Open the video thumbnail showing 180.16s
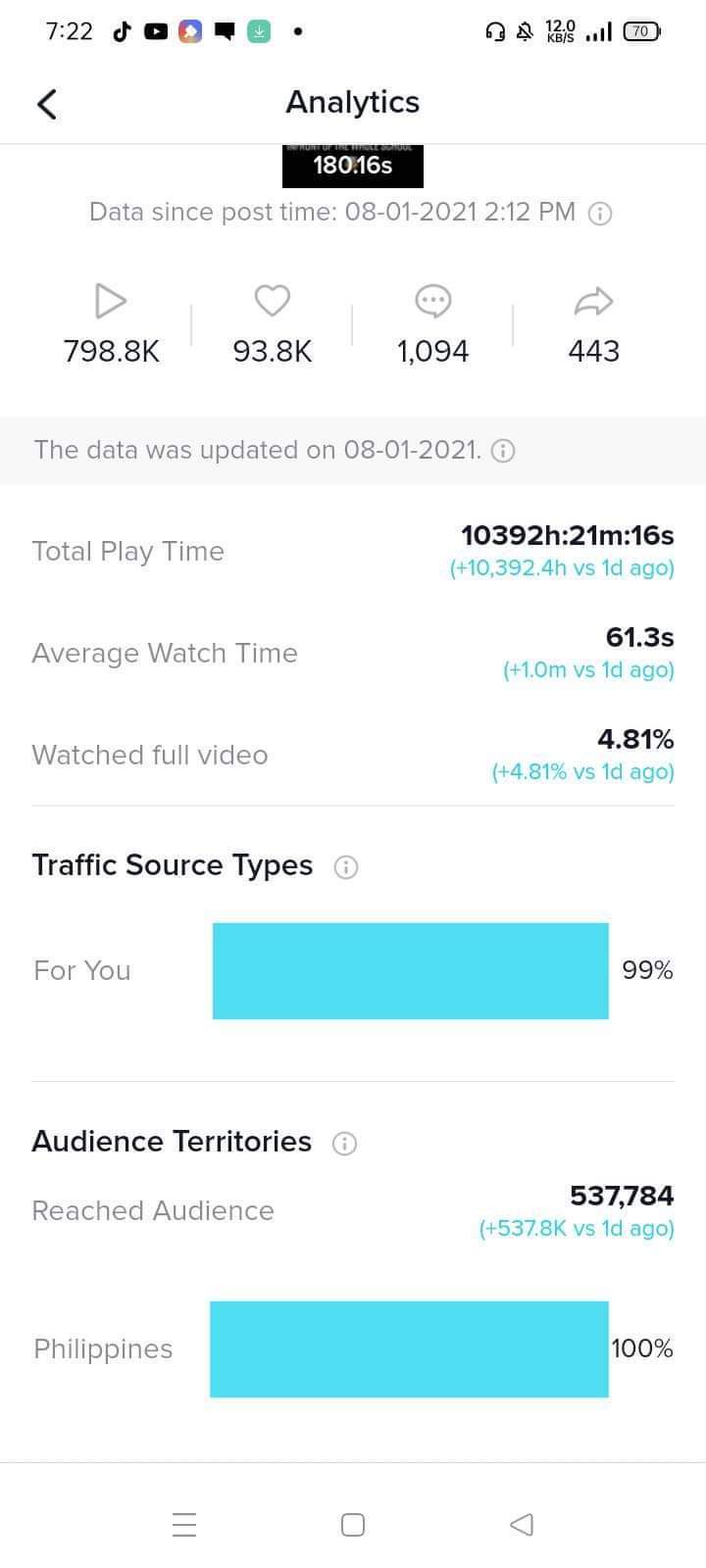 353,166
